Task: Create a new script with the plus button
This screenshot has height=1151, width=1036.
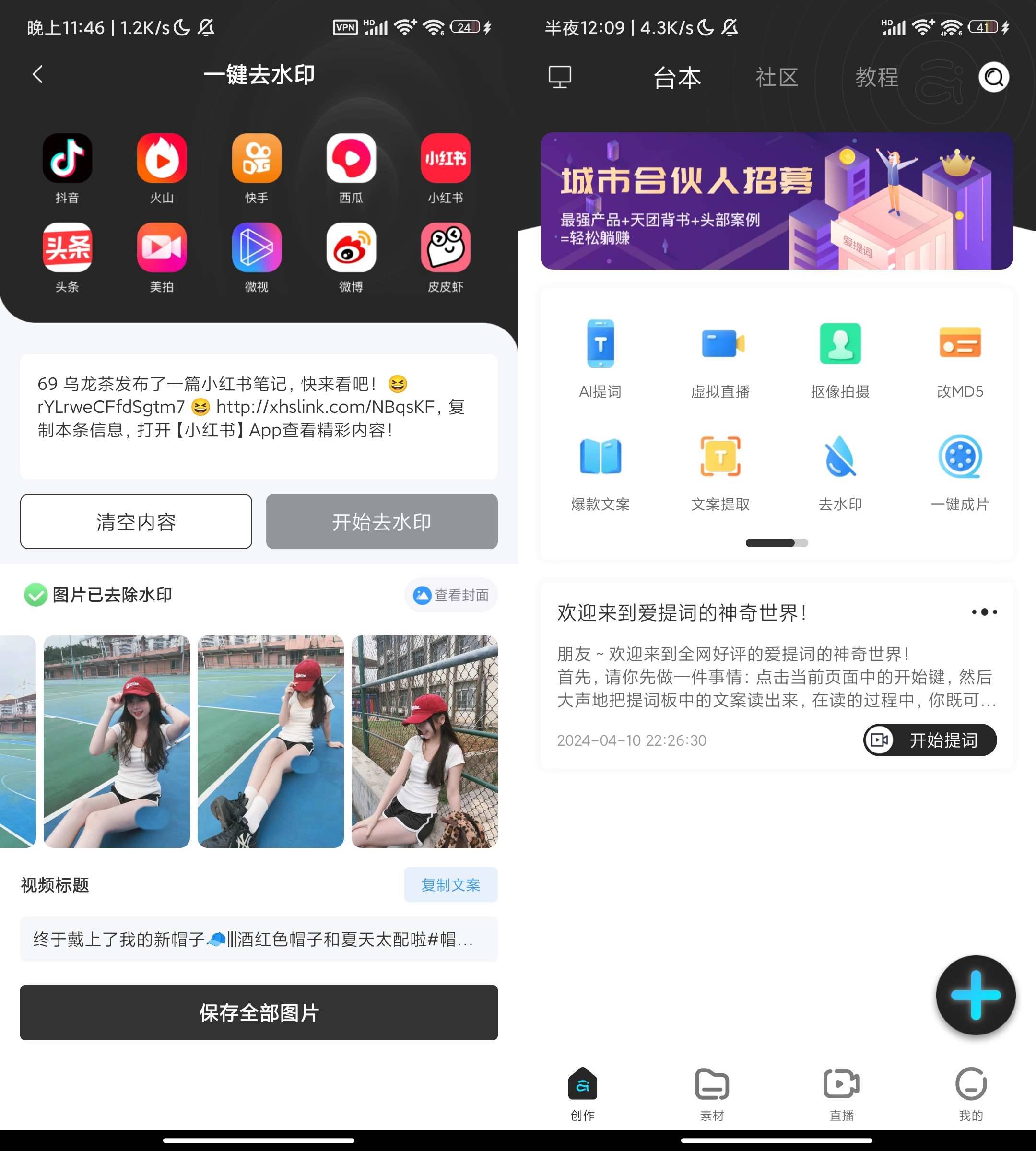Action: tap(975, 995)
